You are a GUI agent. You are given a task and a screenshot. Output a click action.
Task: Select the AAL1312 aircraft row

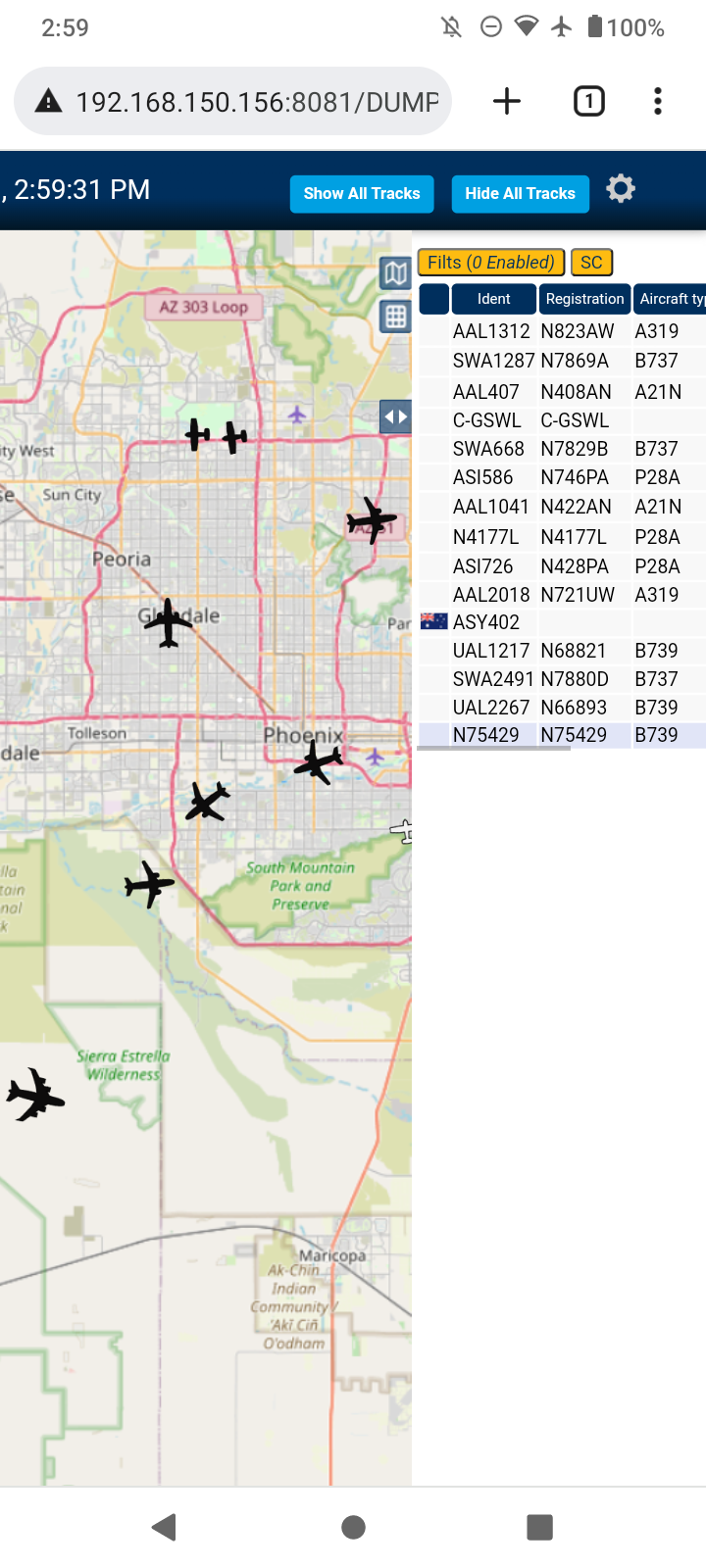(563, 331)
